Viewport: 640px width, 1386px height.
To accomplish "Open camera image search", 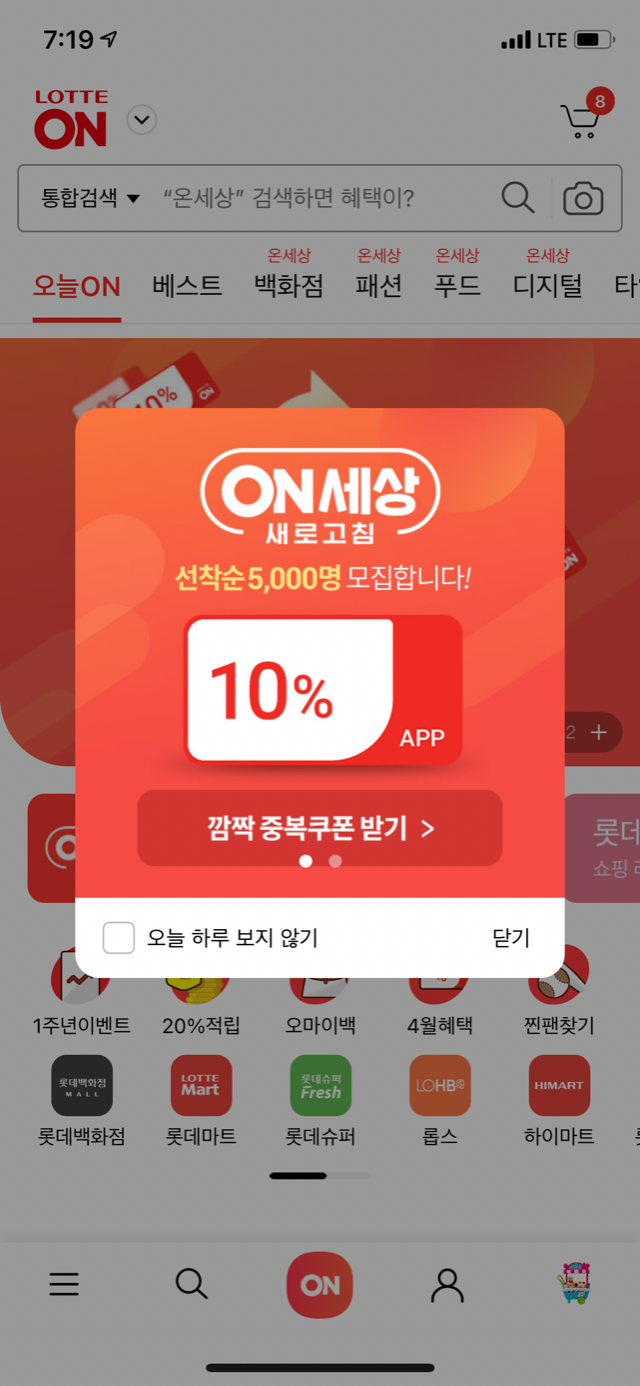I will (x=583, y=198).
